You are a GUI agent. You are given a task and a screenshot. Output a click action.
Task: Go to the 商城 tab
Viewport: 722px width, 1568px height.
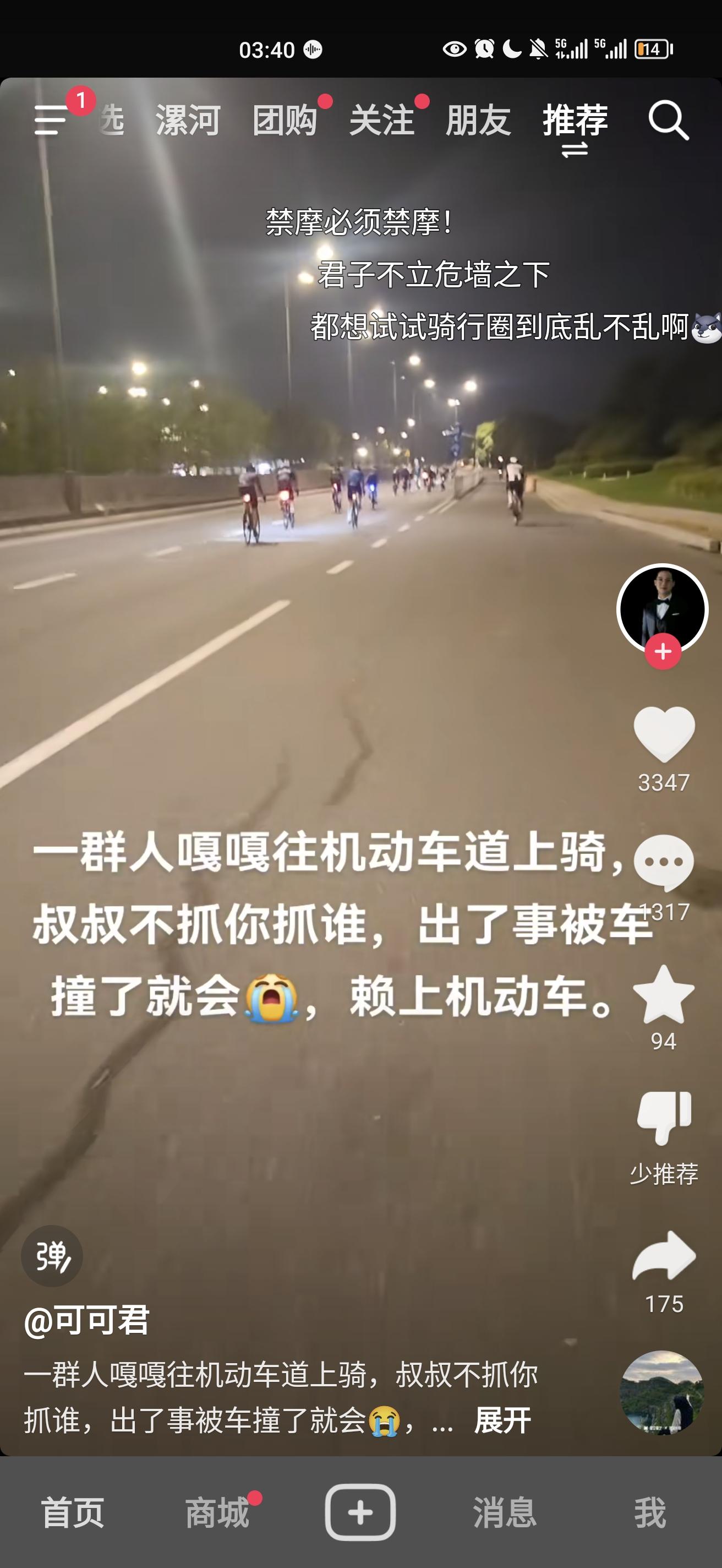click(217, 1513)
